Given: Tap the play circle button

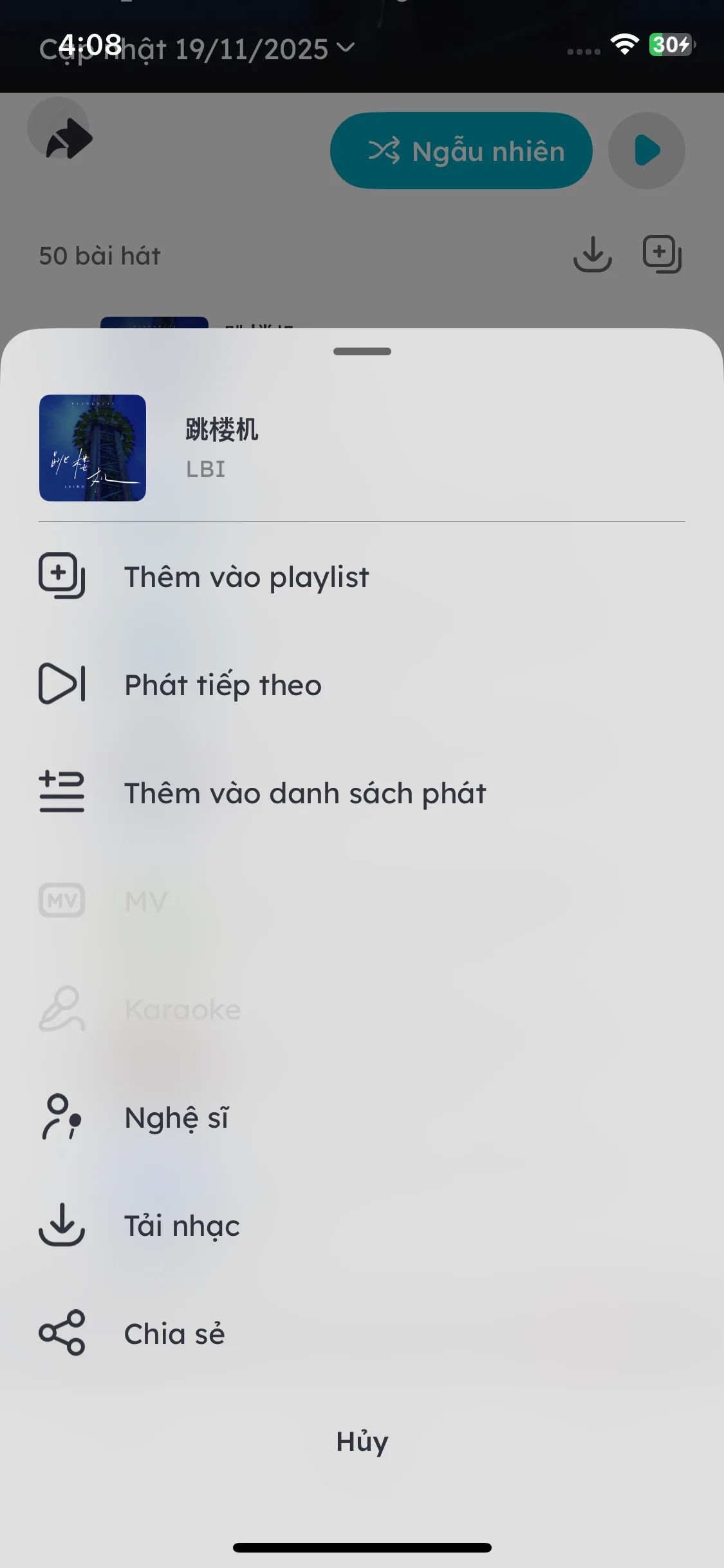Looking at the screenshot, I should point(646,150).
